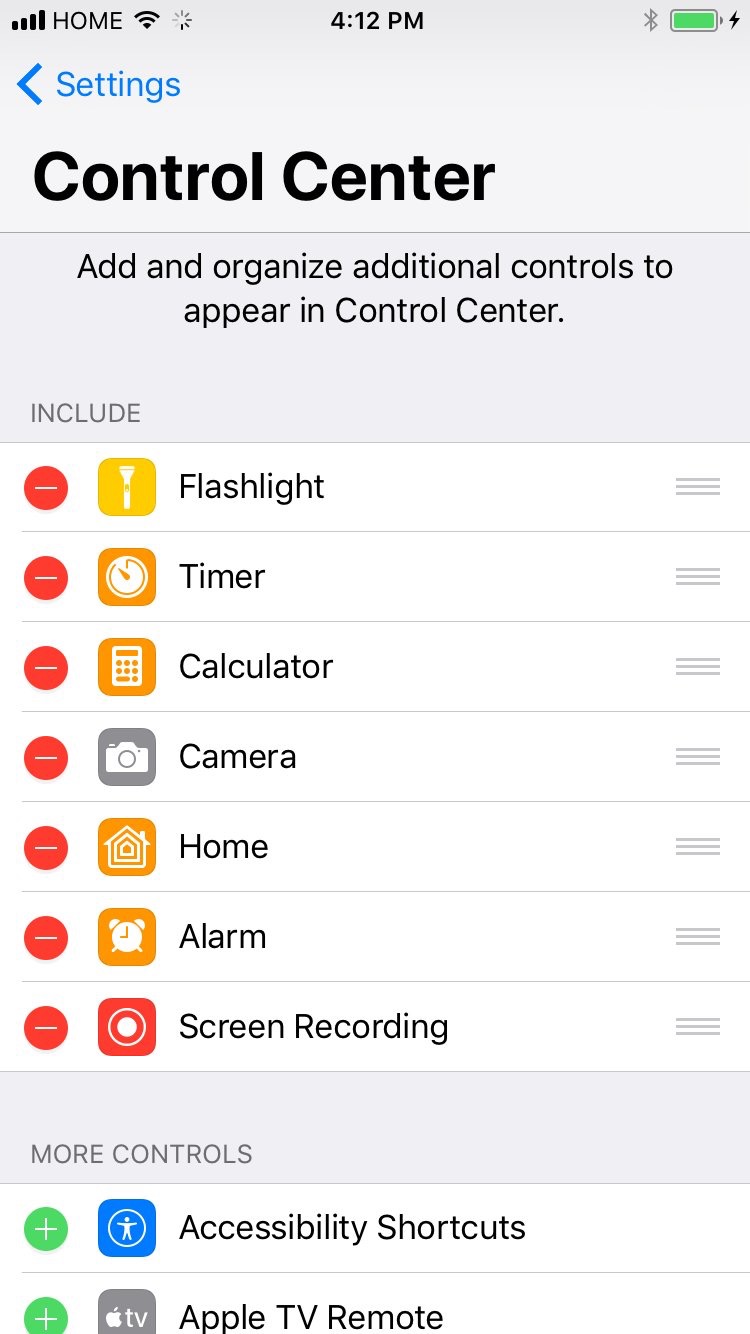Screen dimensions: 750x1334
Task: Tap the red minus beside Alarm
Action: [46, 938]
